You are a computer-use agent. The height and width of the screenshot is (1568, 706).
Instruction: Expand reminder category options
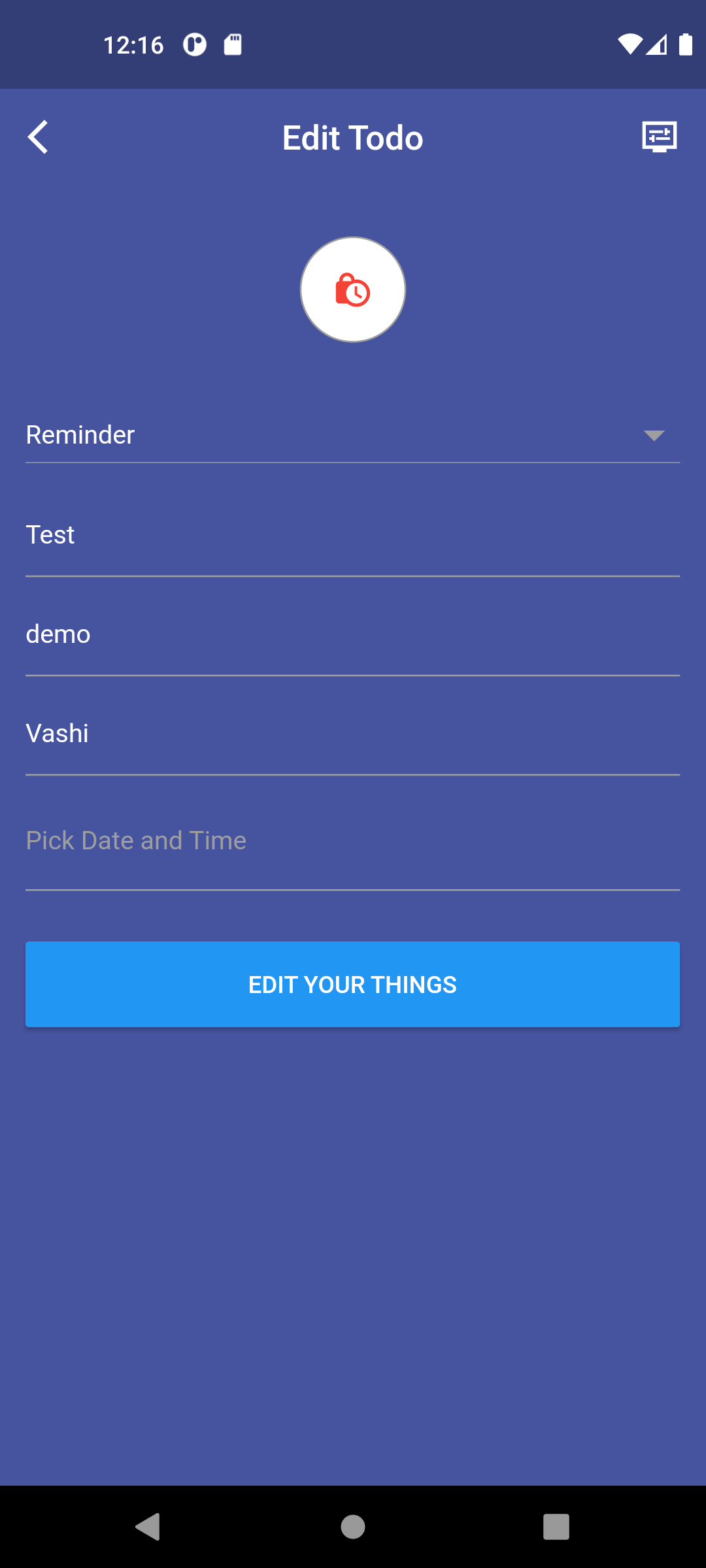(x=353, y=434)
